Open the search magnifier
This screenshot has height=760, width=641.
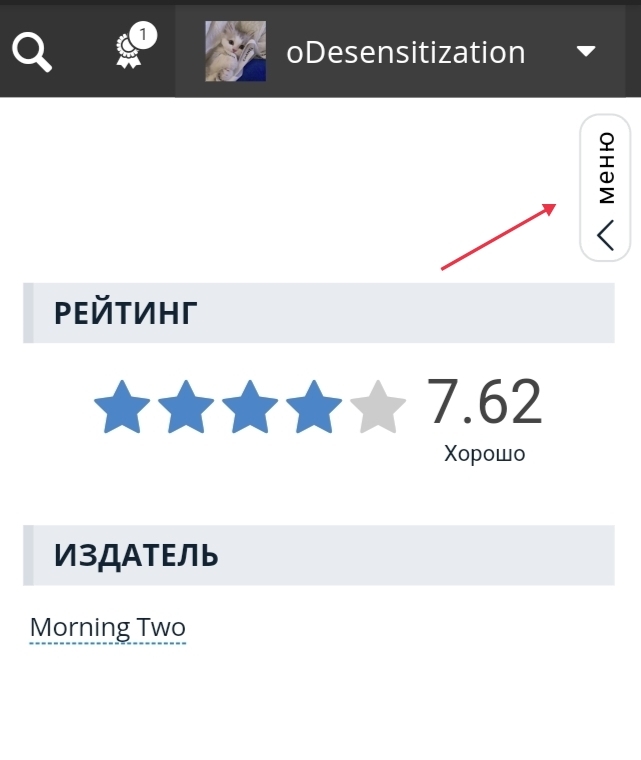tap(31, 51)
